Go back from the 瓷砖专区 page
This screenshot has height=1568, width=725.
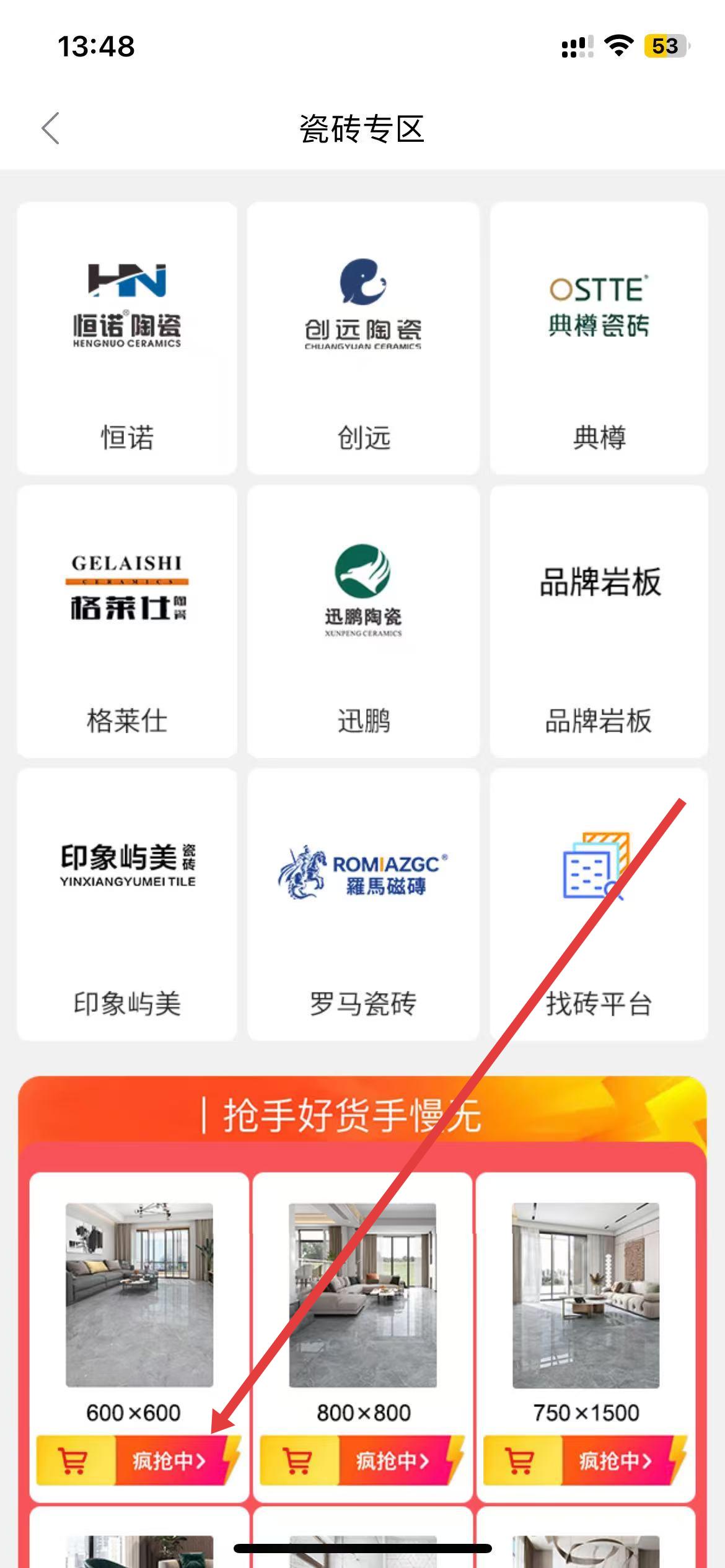pyautogui.click(x=51, y=128)
